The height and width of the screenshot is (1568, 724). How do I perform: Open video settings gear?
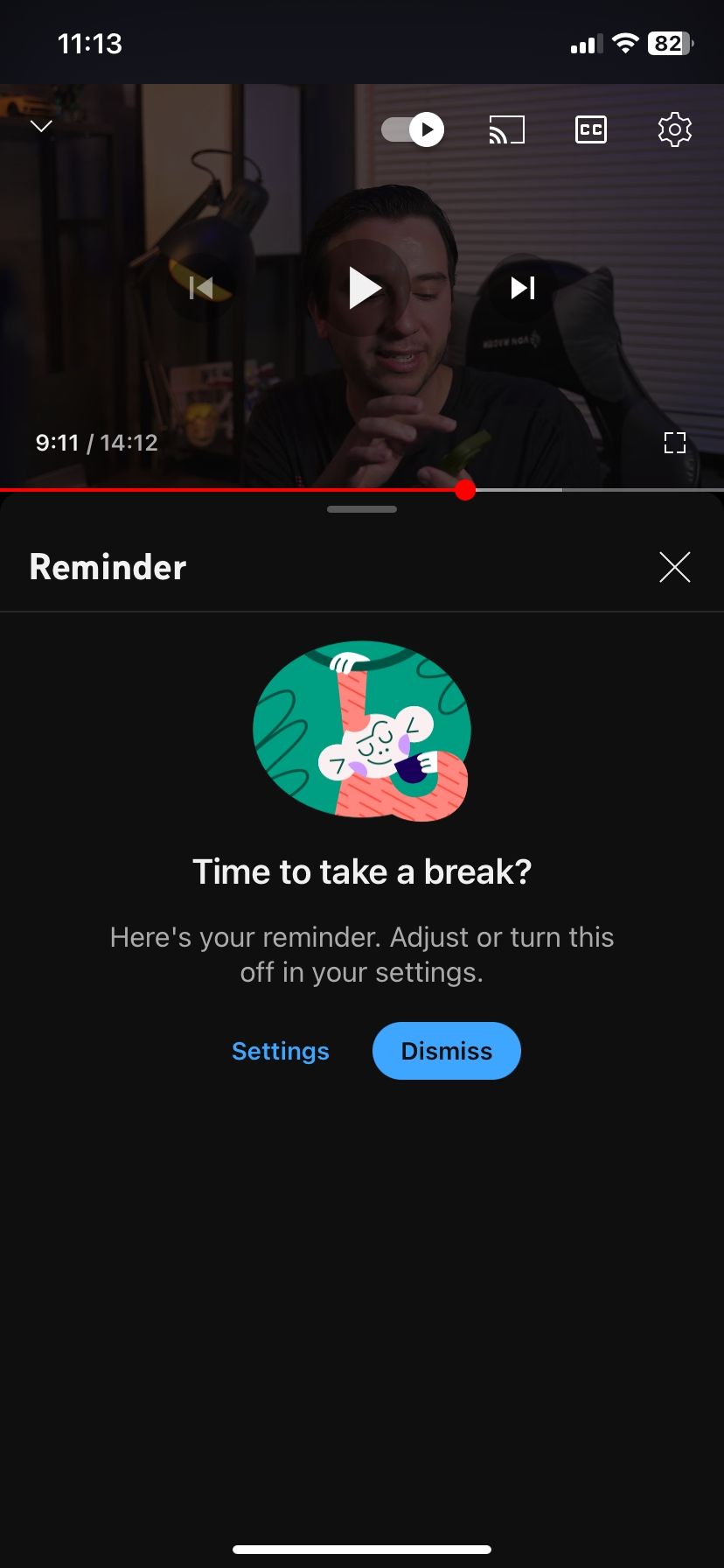(674, 130)
